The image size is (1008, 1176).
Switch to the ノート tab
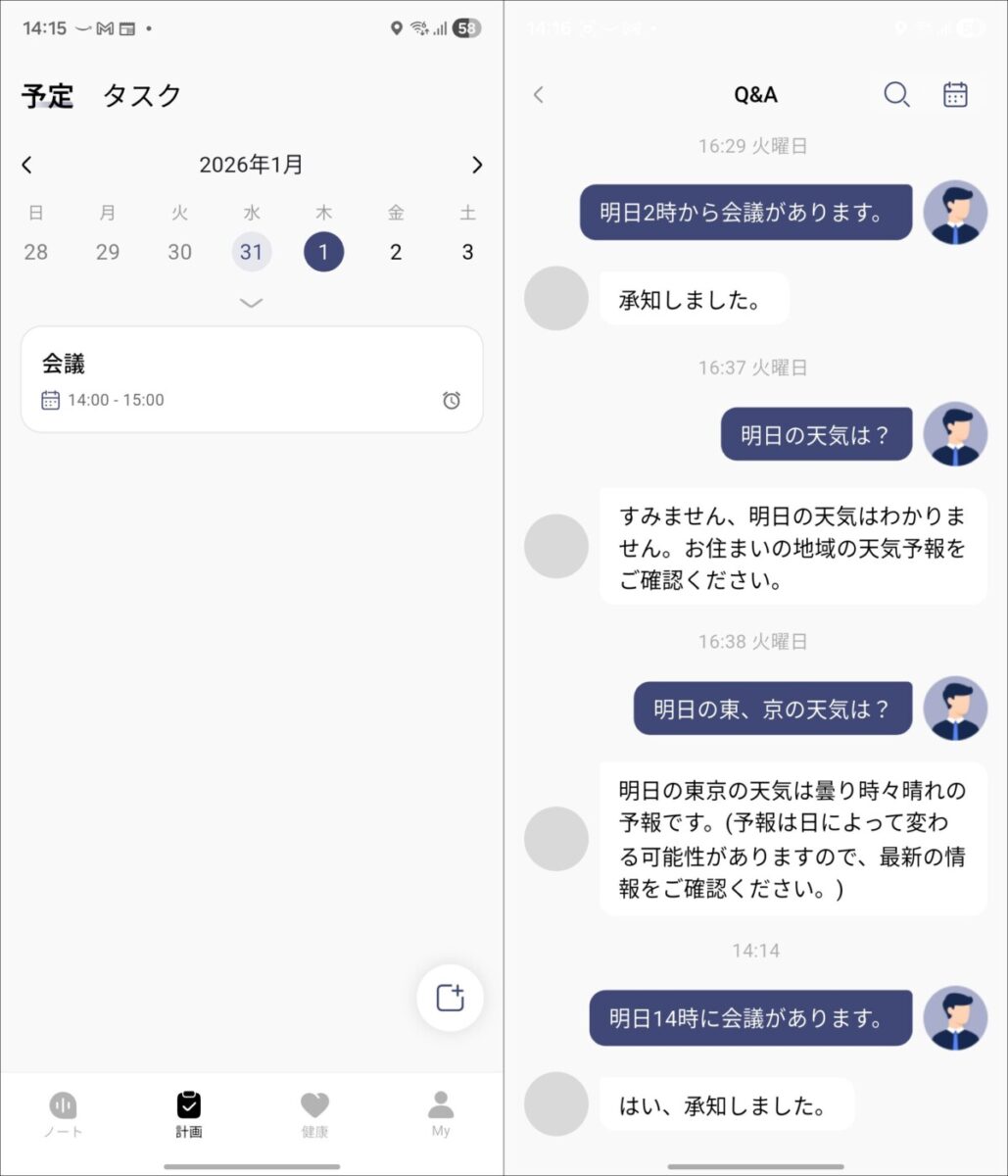tap(63, 1114)
